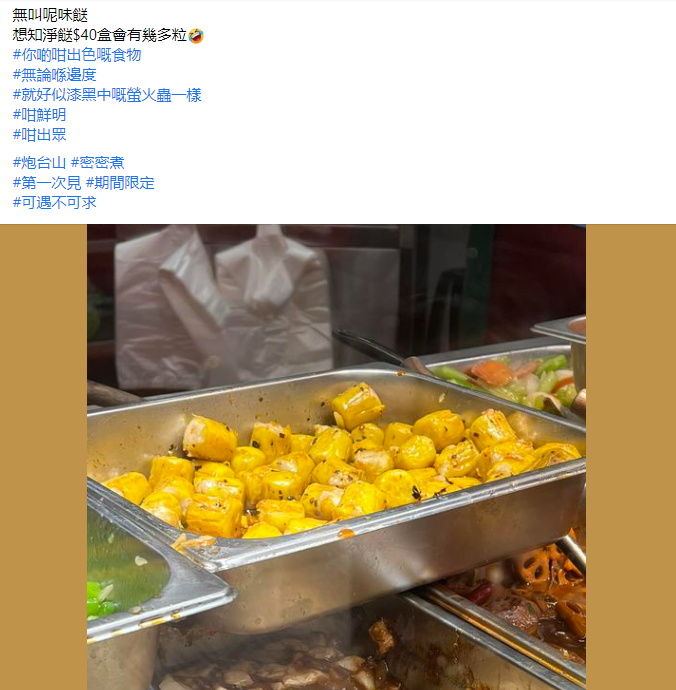
Task: View posts tagged #密密煮
Action: tap(97, 162)
